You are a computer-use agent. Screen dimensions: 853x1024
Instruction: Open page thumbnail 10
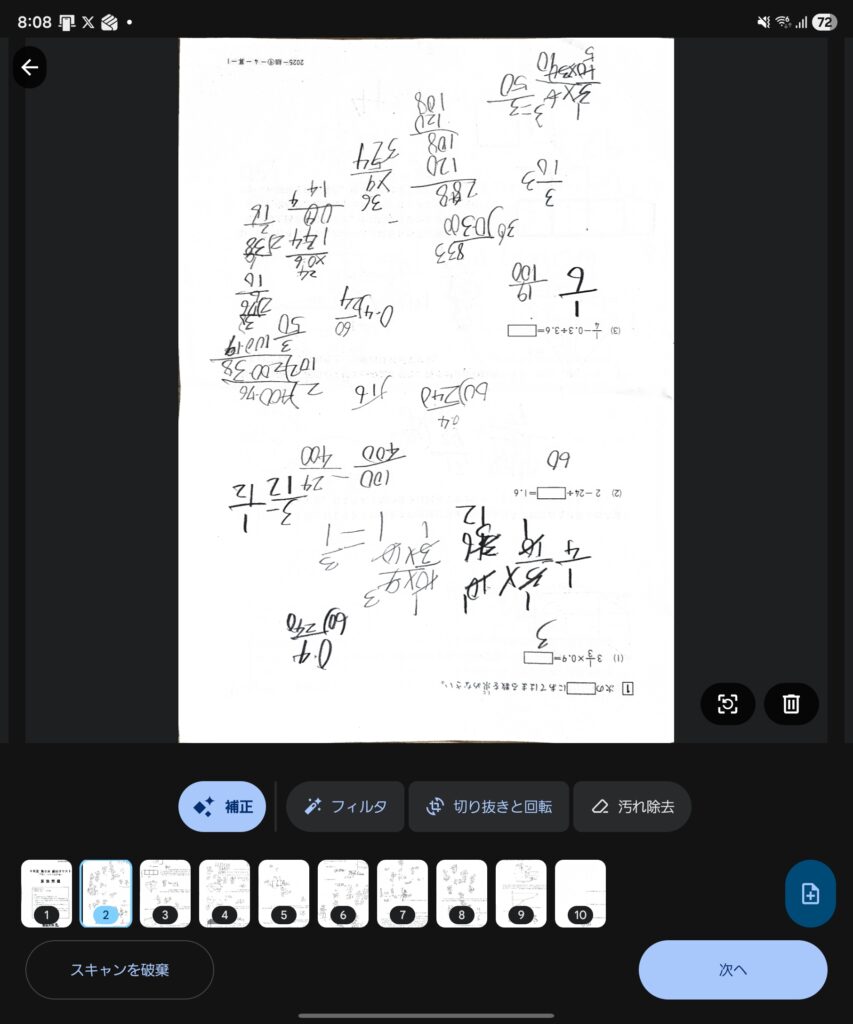pos(581,893)
